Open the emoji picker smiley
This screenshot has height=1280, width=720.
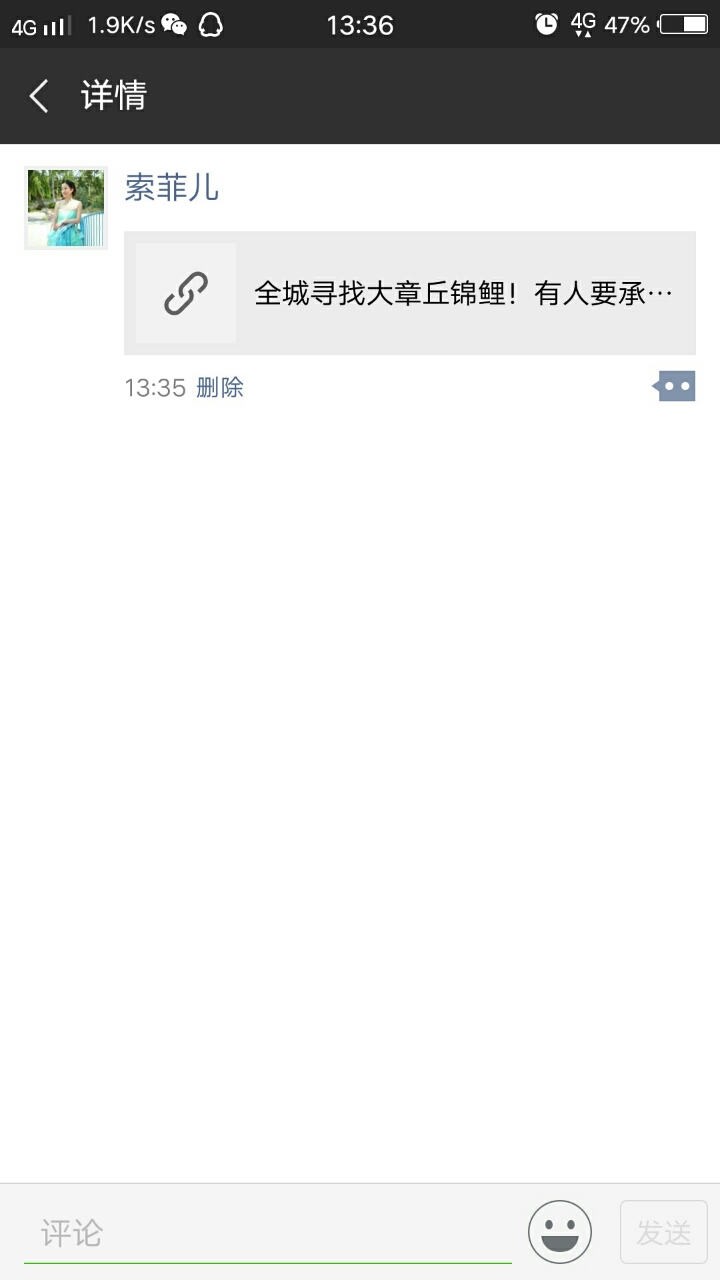click(x=560, y=1232)
